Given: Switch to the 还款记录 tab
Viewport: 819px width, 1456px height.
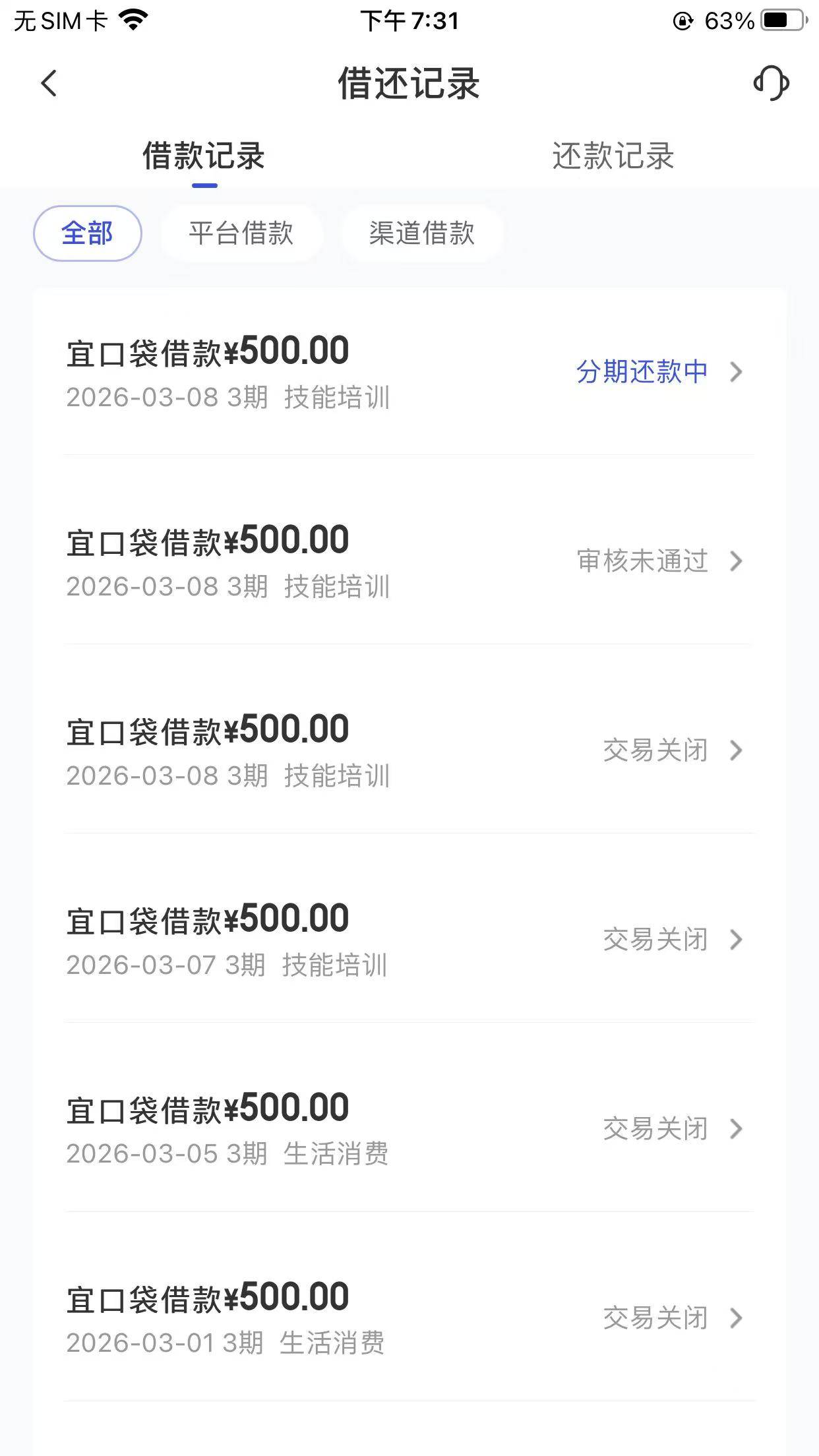Looking at the screenshot, I should [613, 157].
